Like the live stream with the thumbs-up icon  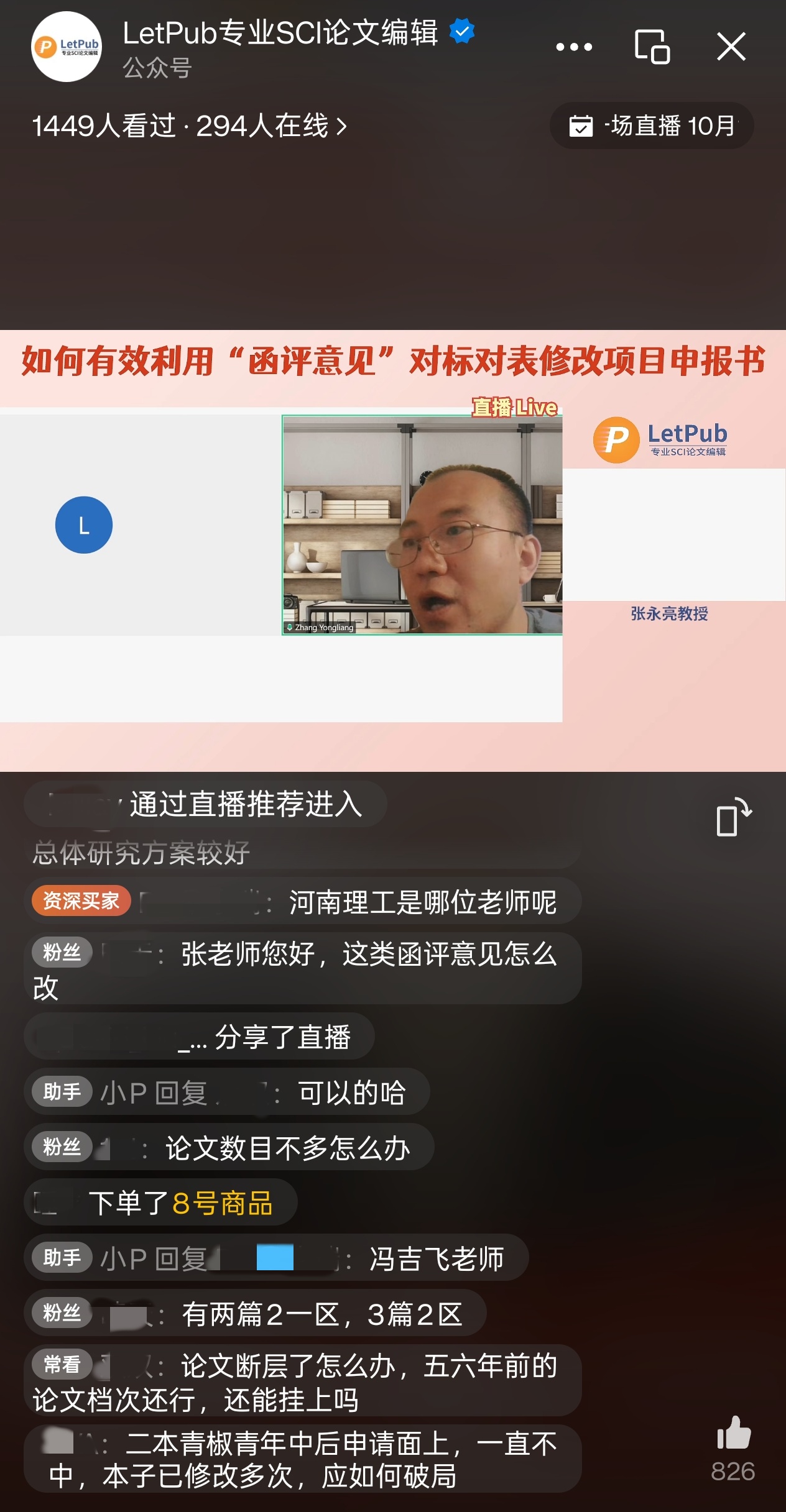click(x=733, y=1433)
